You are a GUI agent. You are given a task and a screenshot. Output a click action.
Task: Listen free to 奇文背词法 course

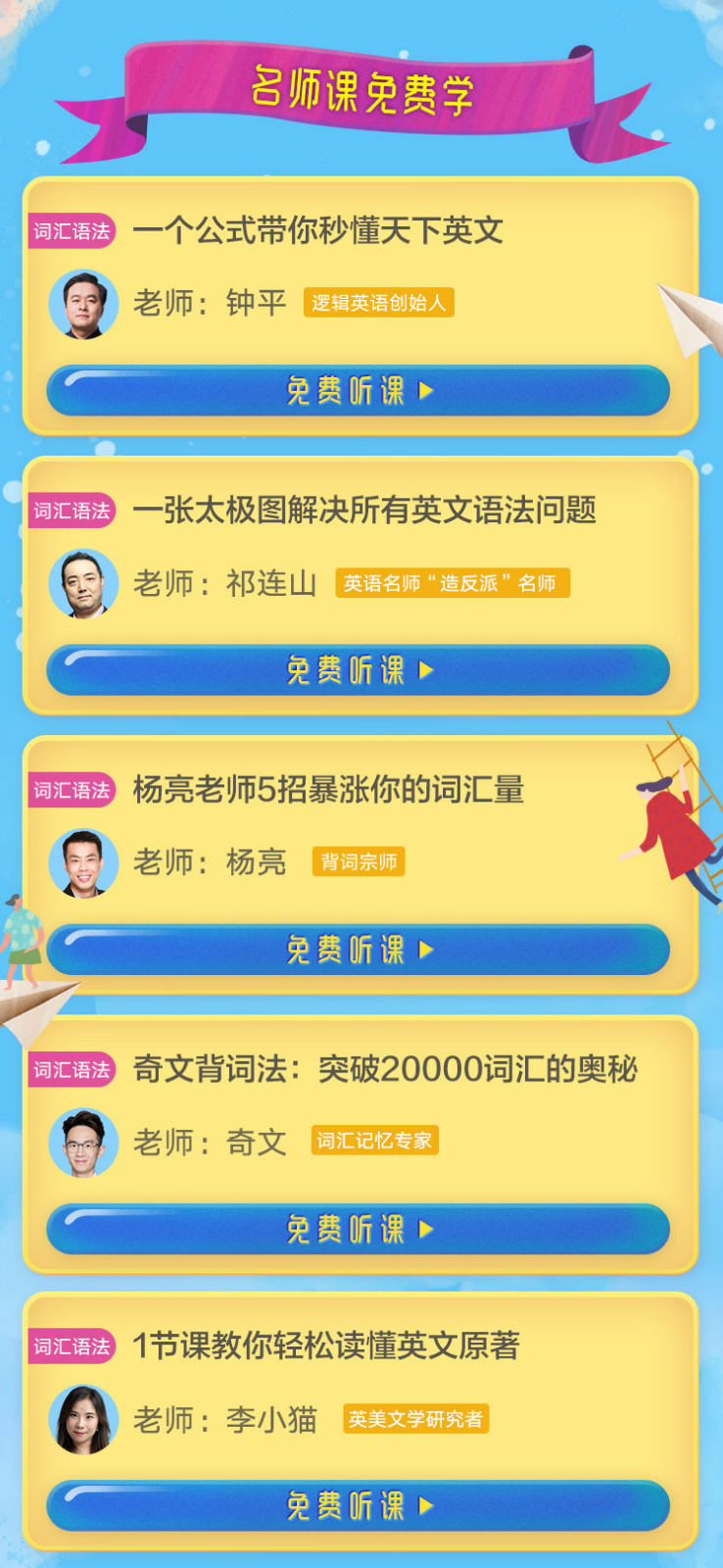(359, 1229)
